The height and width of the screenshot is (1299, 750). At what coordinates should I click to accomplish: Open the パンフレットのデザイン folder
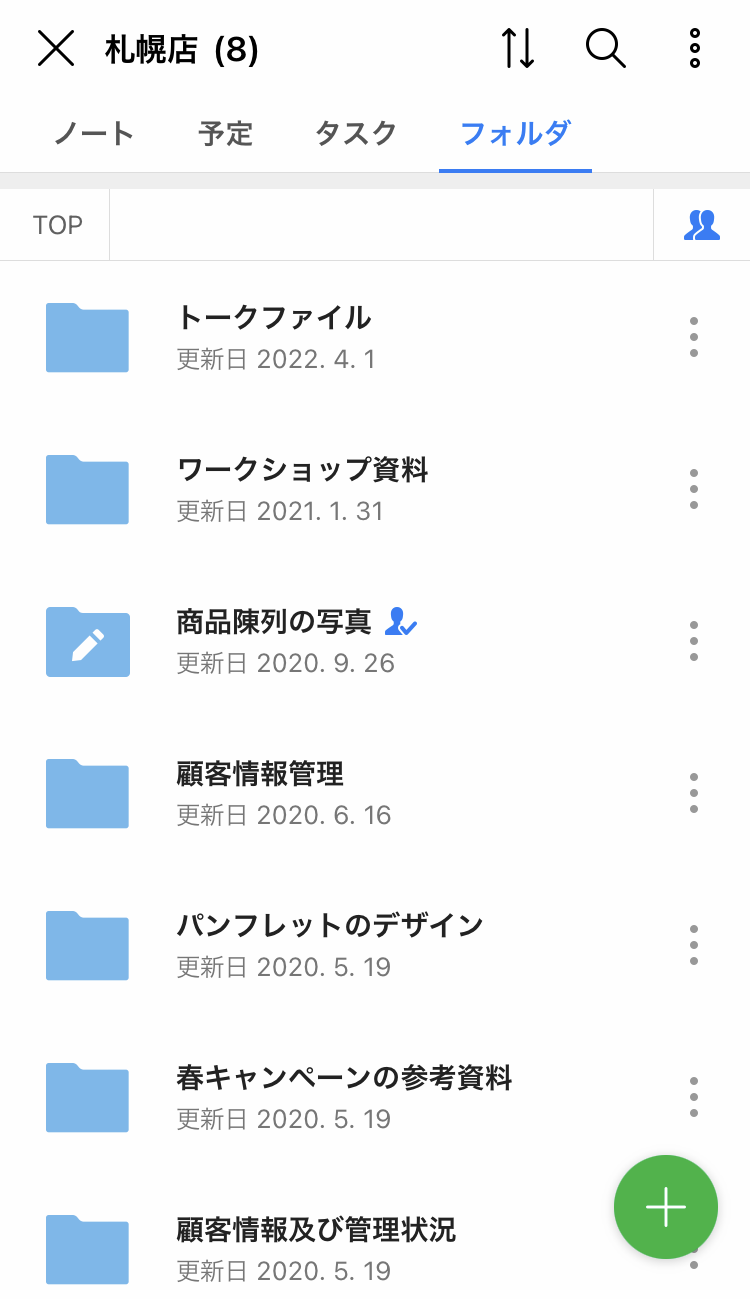point(330,944)
